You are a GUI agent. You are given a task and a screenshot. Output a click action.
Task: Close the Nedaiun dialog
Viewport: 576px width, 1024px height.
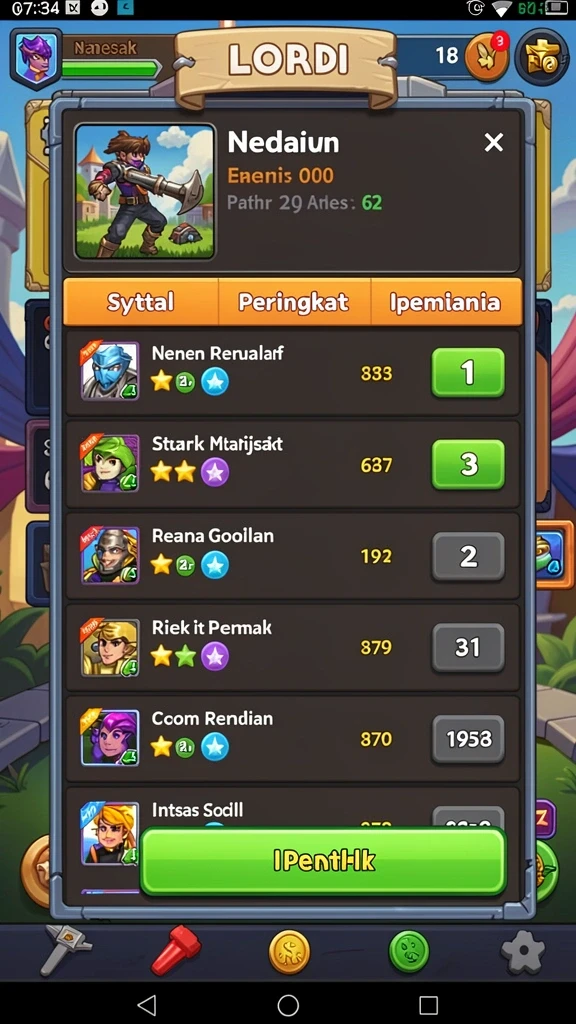pos(494,142)
